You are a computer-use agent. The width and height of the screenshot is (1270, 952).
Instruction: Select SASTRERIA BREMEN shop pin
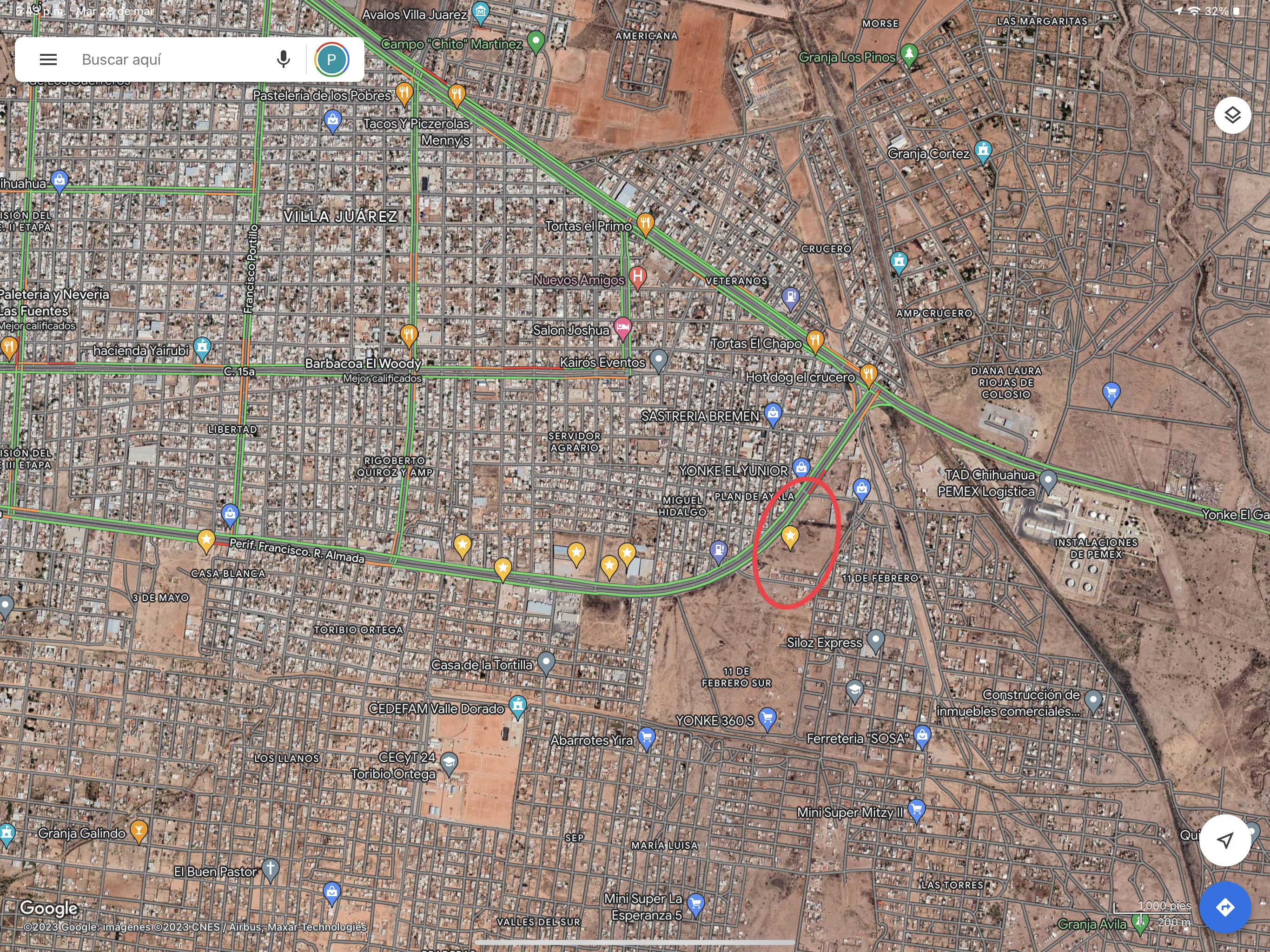coord(773,413)
